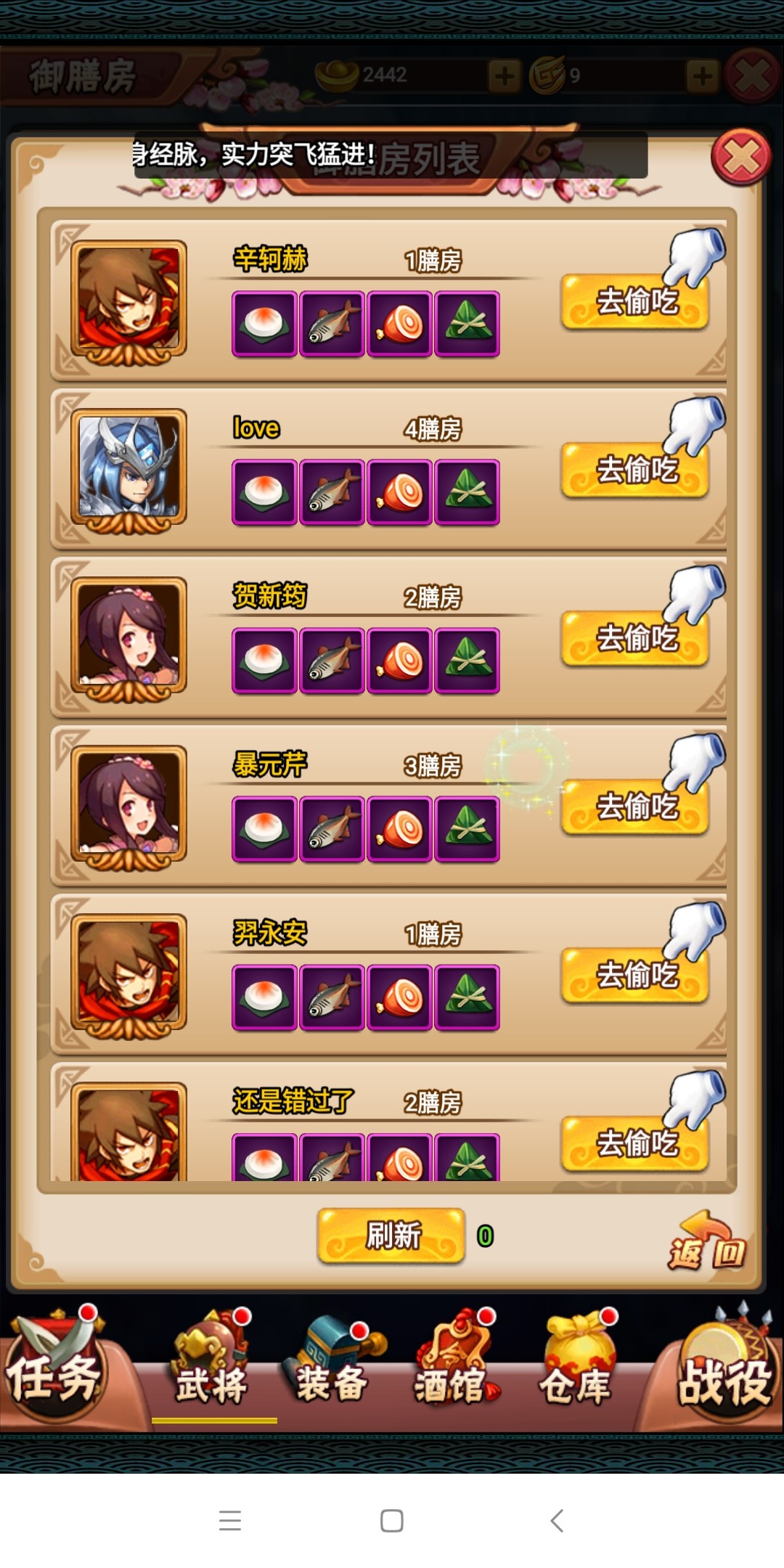Close the 御膳房 screen
784x1568 pixels.
coord(753,75)
